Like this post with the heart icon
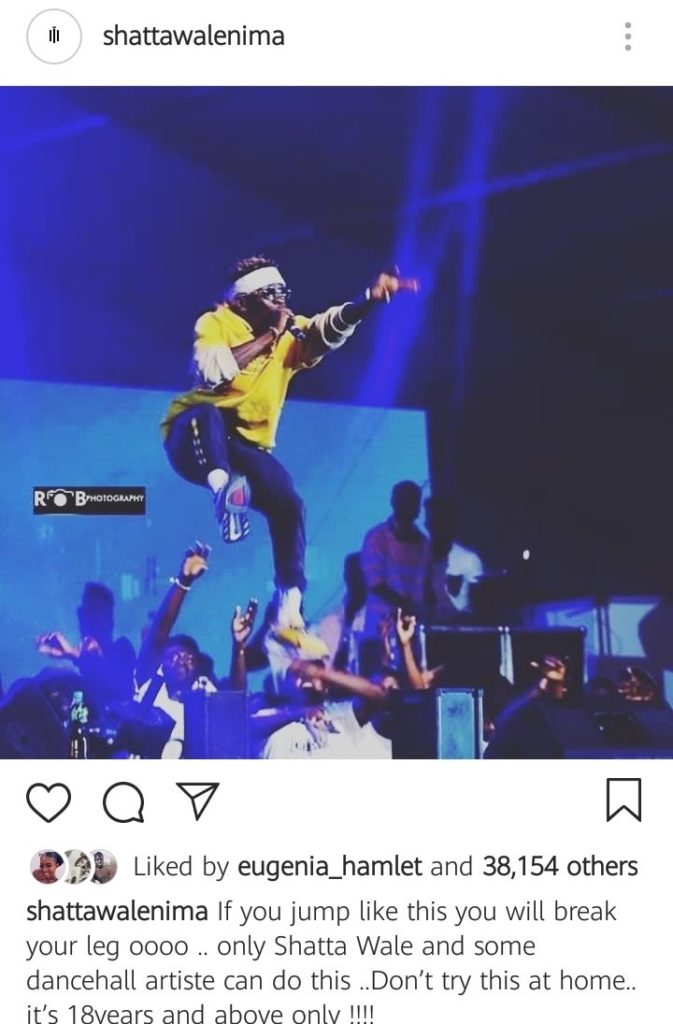Image resolution: width=673 pixels, height=1024 pixels. (47, 803)
